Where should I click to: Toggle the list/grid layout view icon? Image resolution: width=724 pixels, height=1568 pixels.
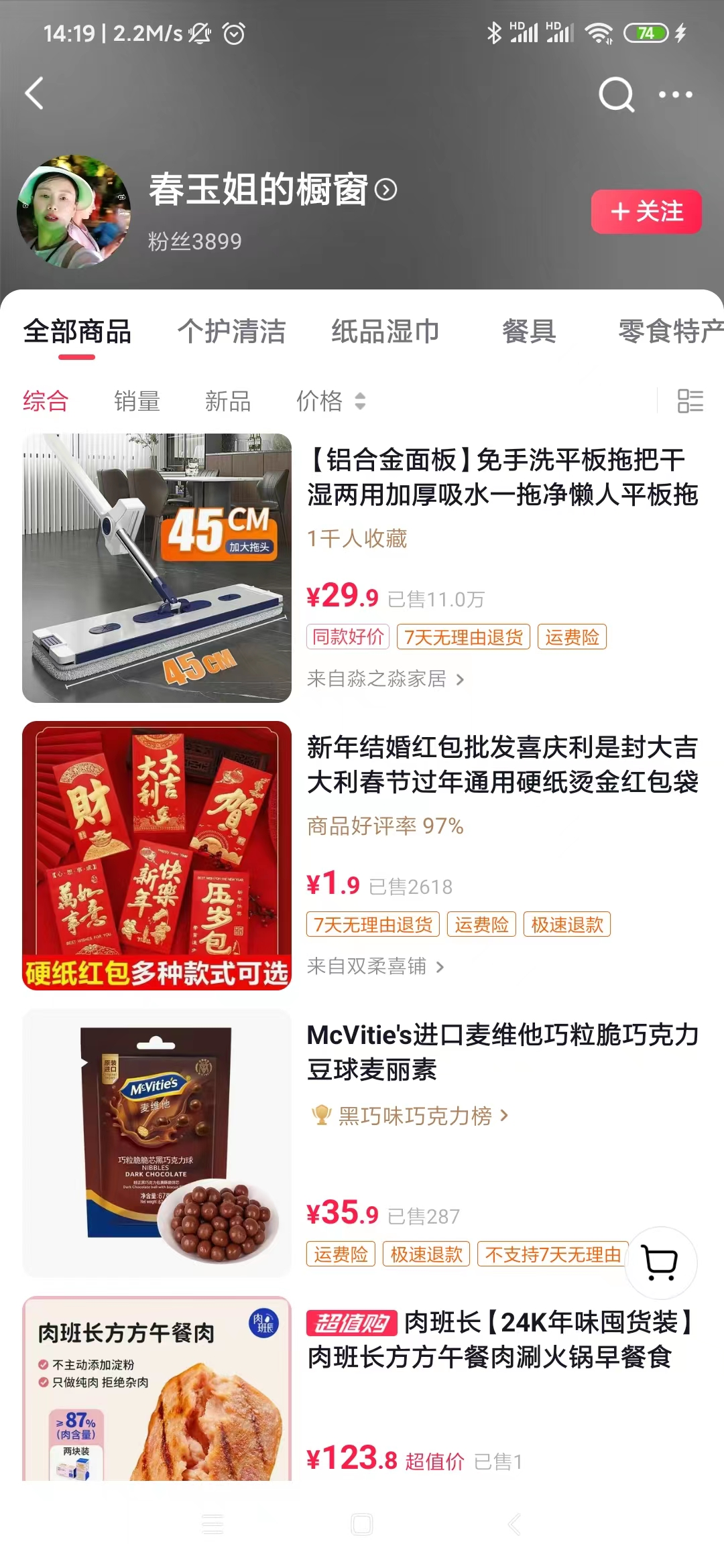[690, 401]
